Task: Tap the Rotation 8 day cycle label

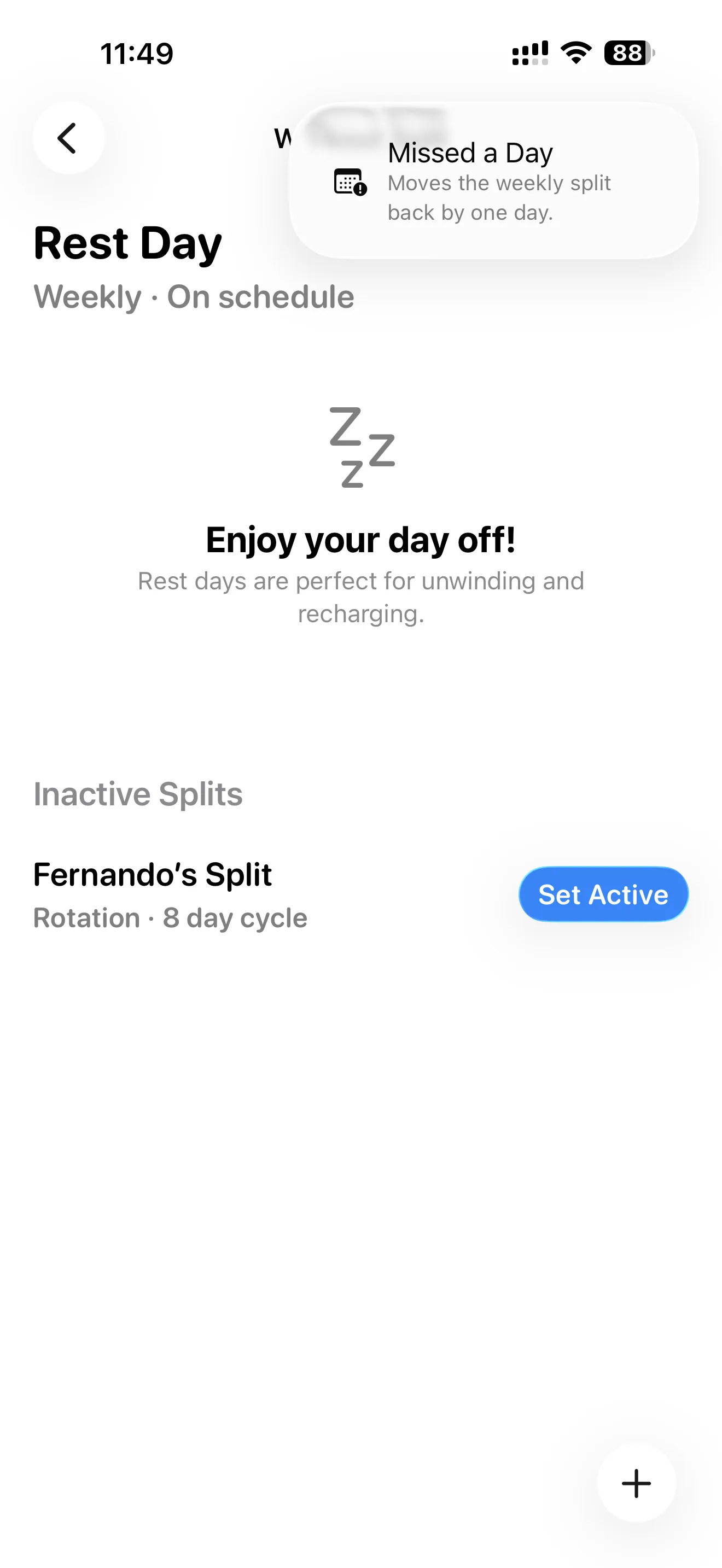Action: point(170,917)
